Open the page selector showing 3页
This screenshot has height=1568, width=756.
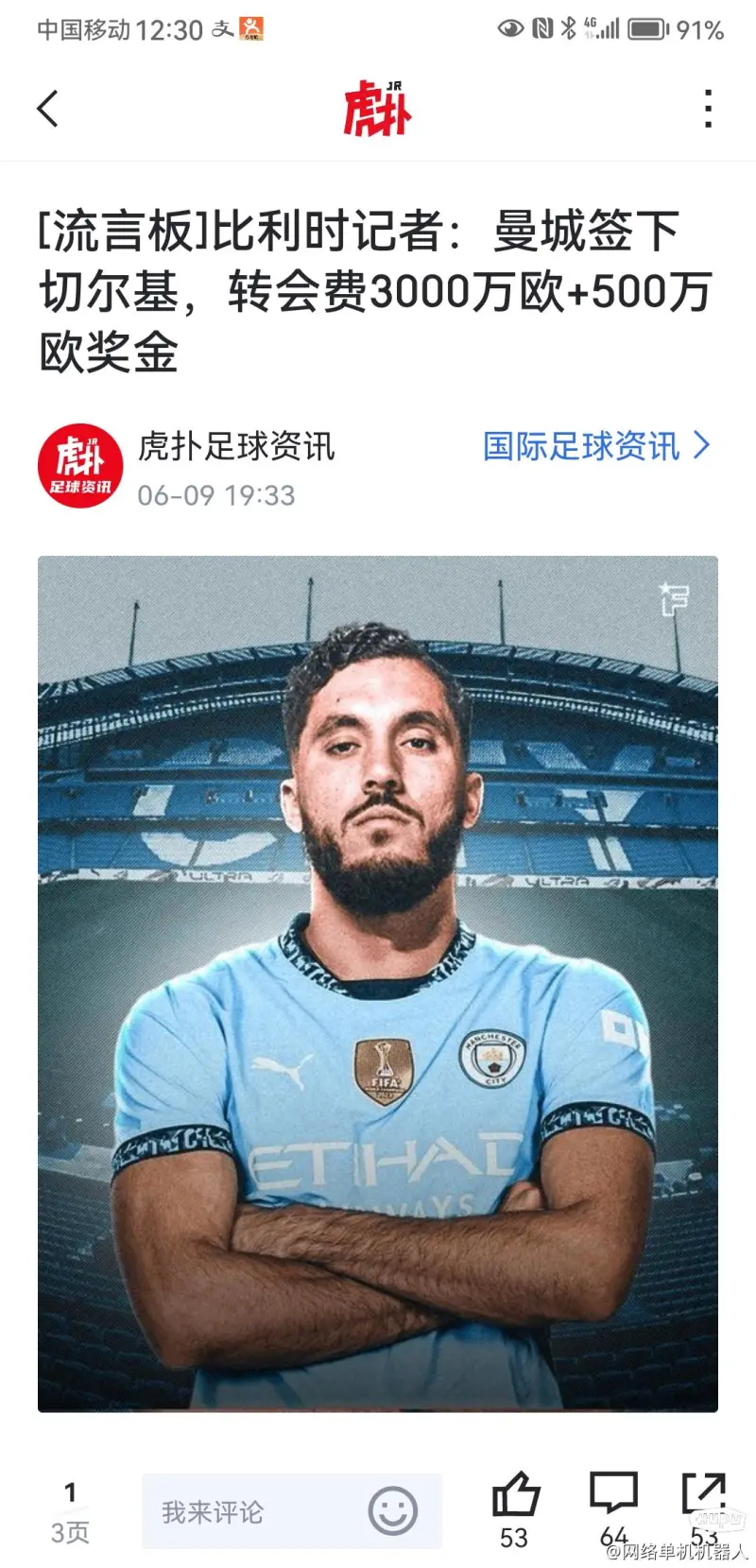70,1512
